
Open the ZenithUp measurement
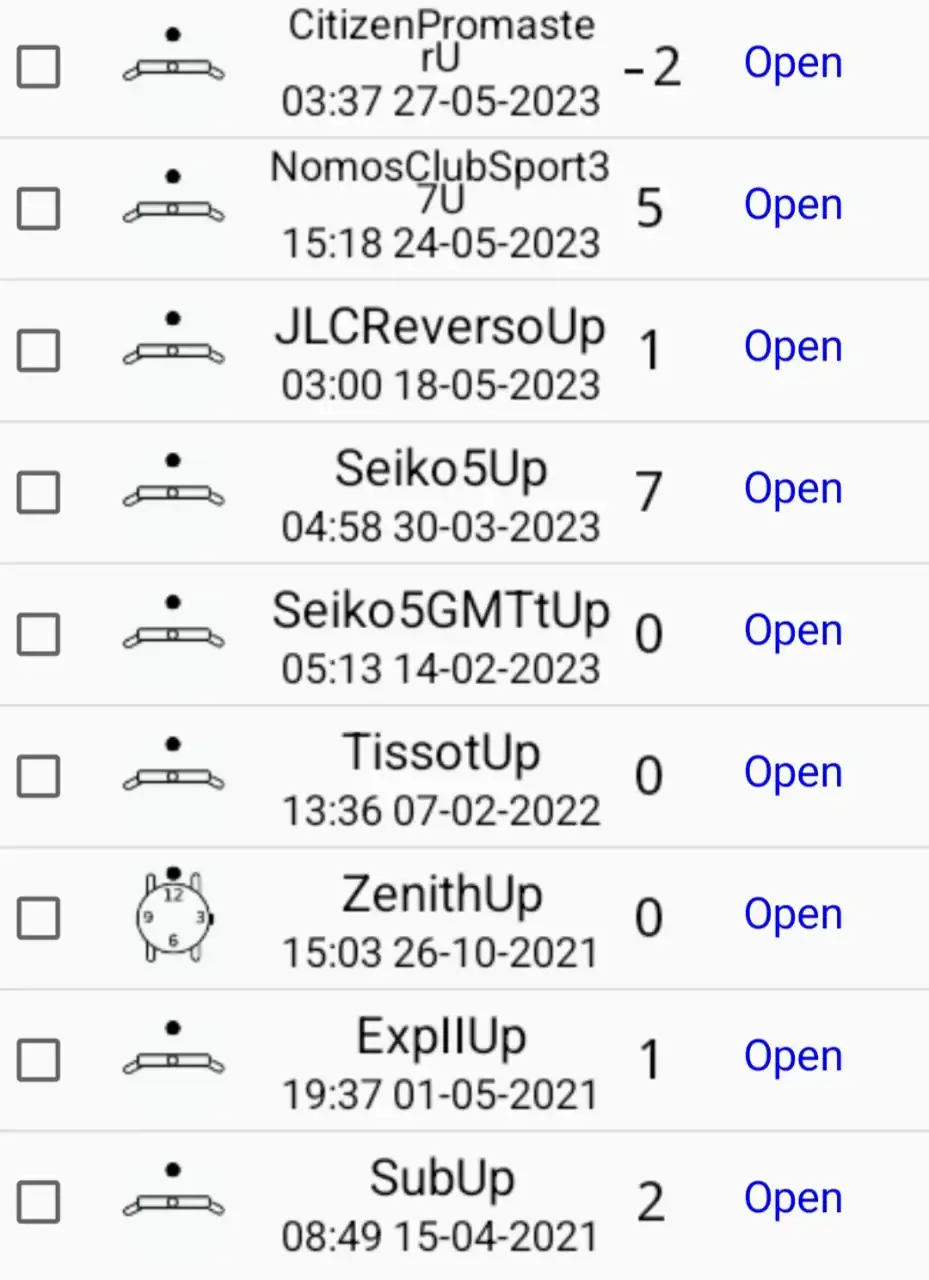(x=793, y=915)
